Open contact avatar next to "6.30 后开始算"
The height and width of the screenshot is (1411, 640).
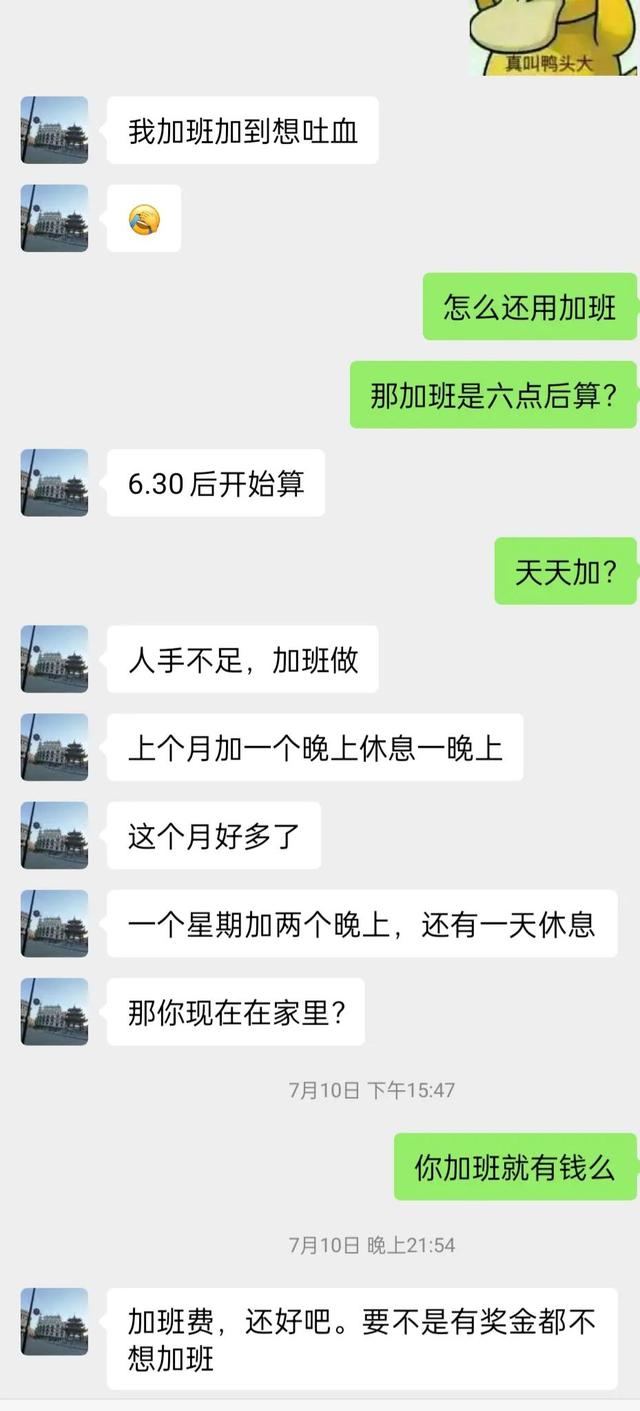(x=54, y=483)
